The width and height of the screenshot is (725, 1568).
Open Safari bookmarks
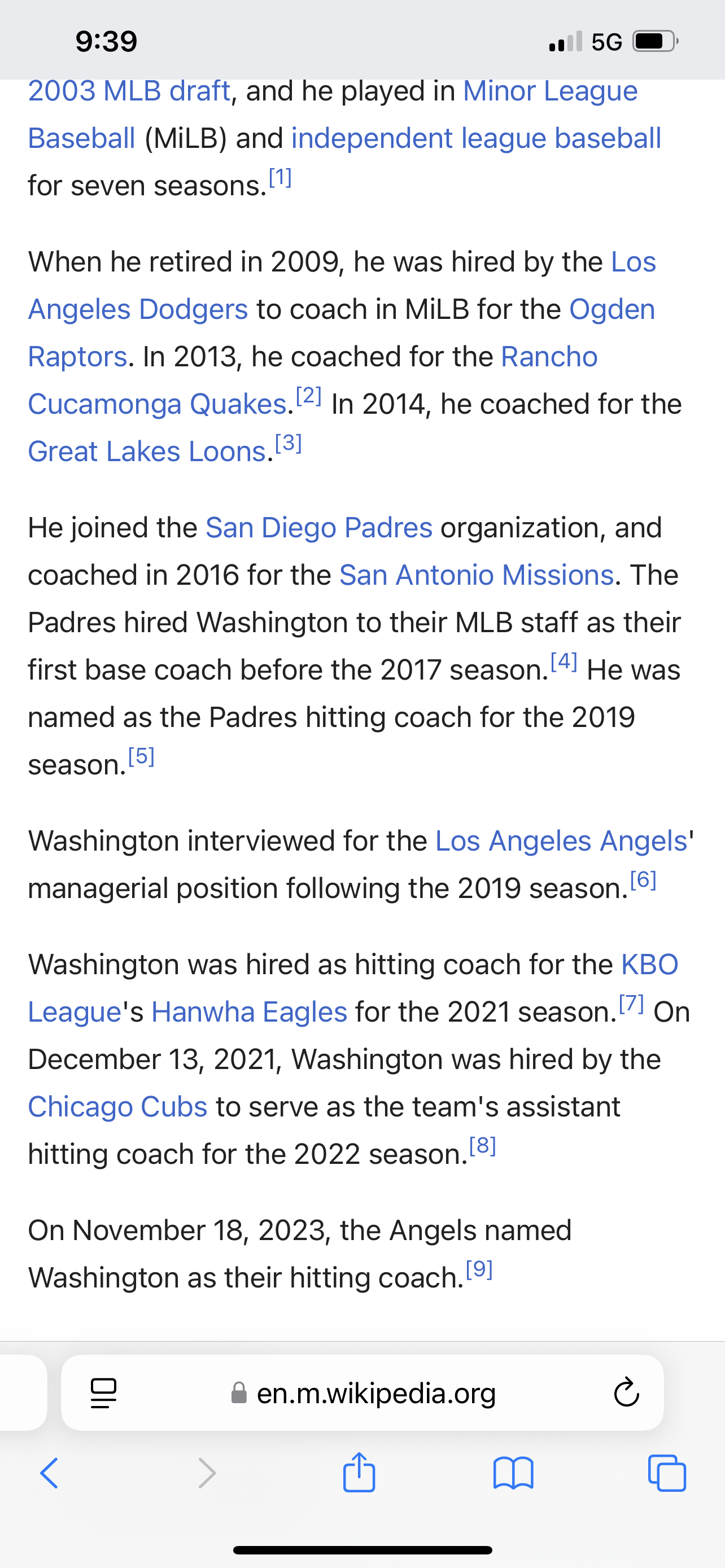[513, 1473]
